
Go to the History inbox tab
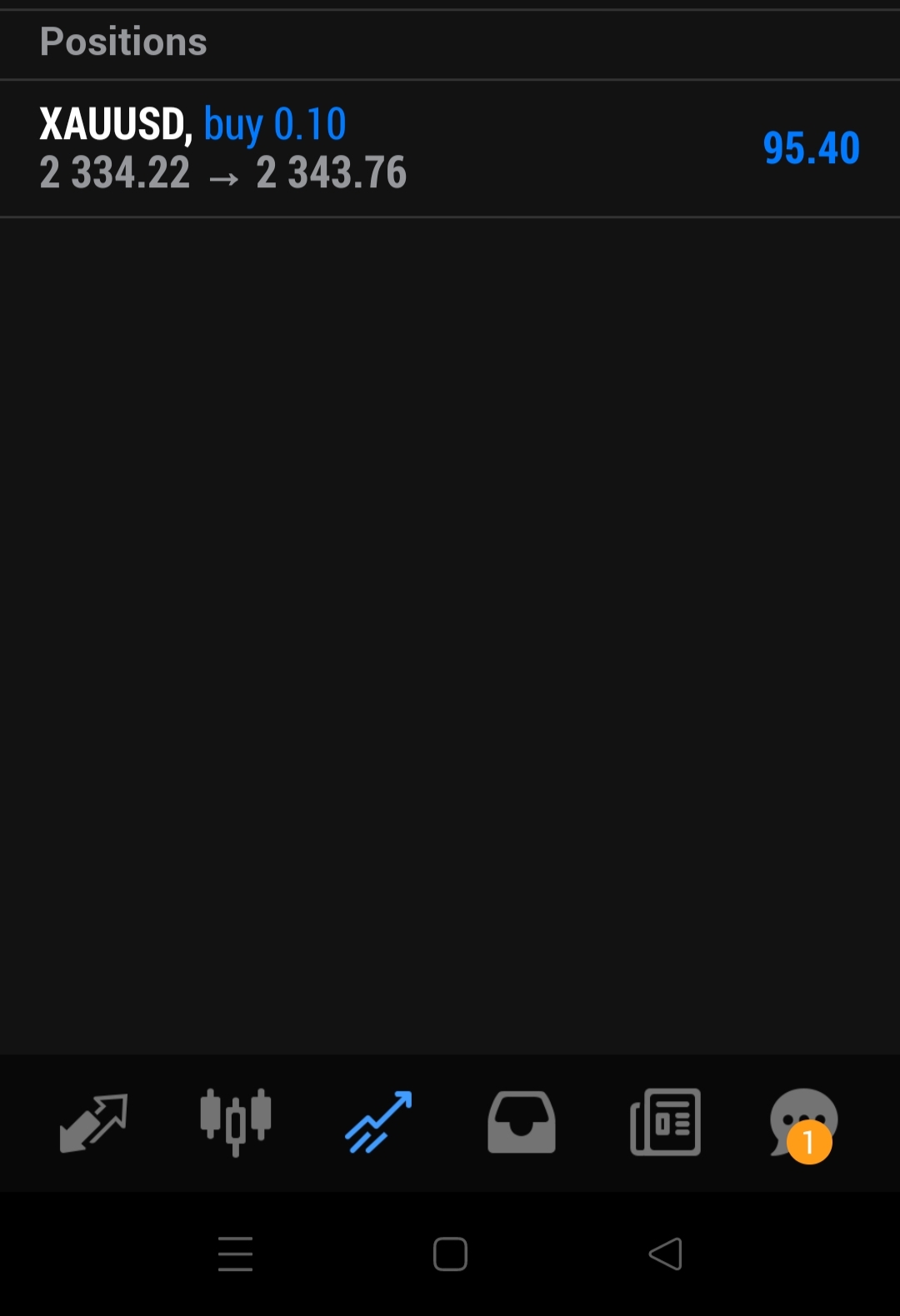pyautogui.click(x=522, y=1123)
